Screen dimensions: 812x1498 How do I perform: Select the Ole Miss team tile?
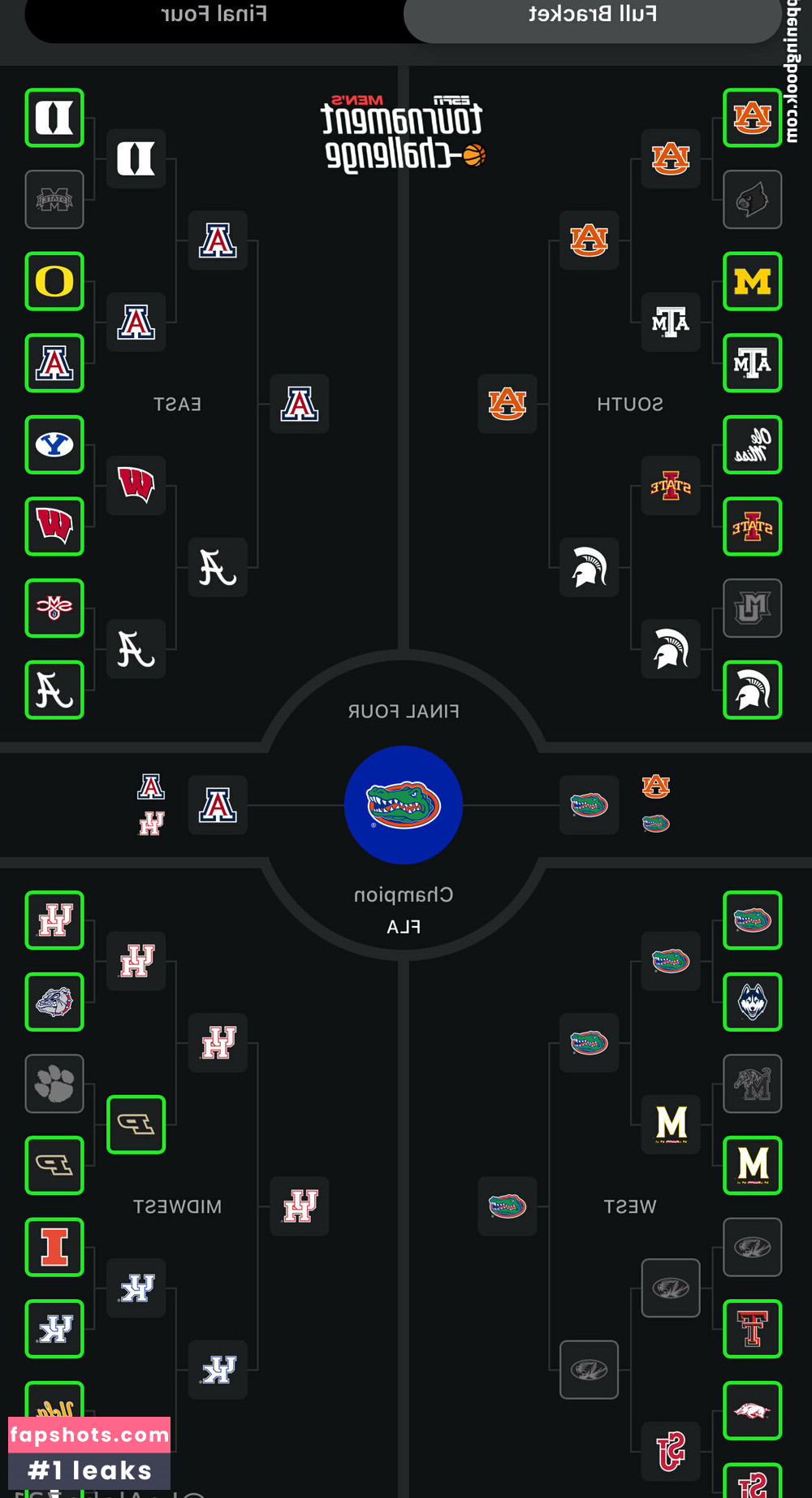pos(753,444)
